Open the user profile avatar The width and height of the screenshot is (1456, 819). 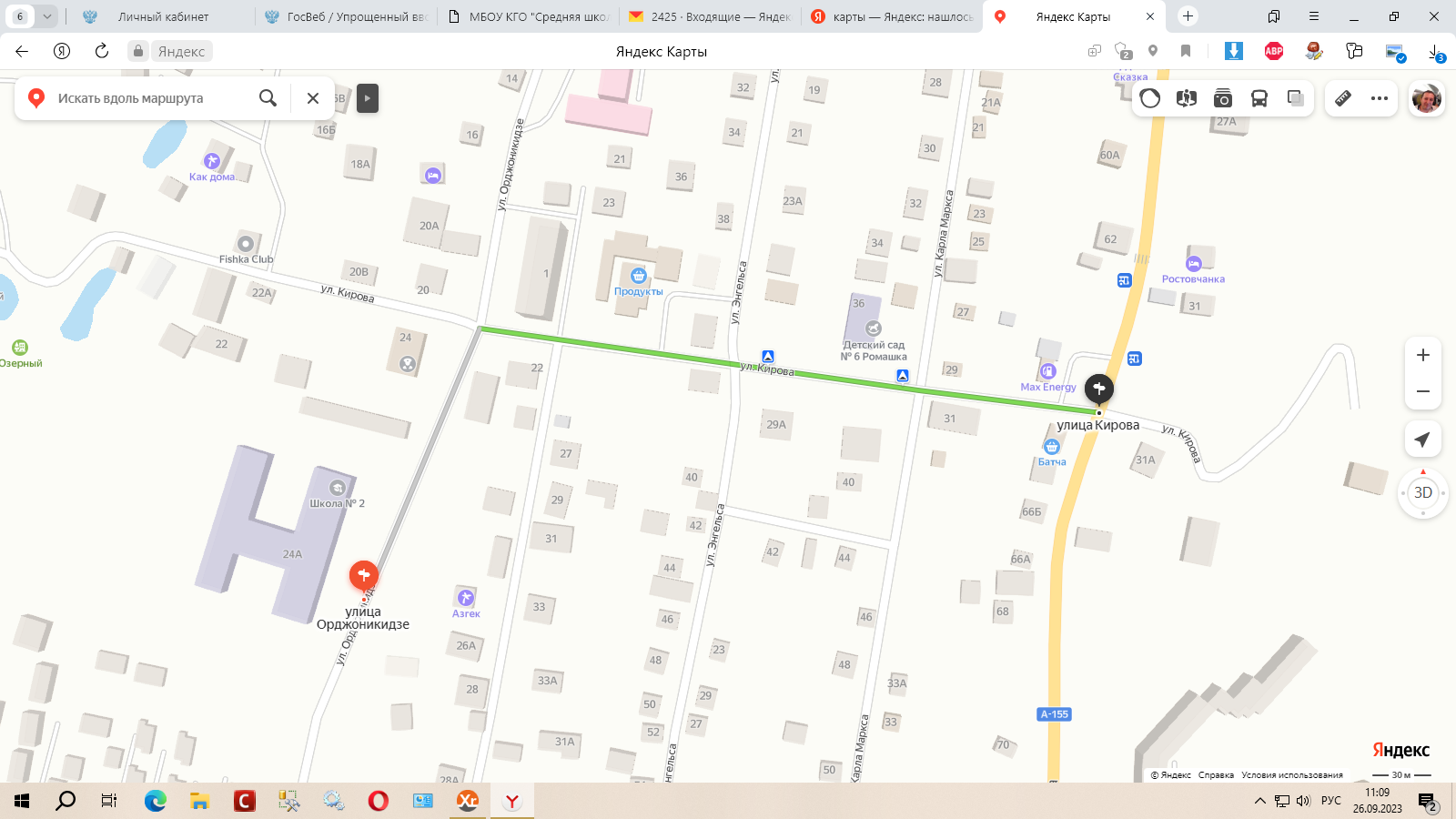pos(1426,98)
